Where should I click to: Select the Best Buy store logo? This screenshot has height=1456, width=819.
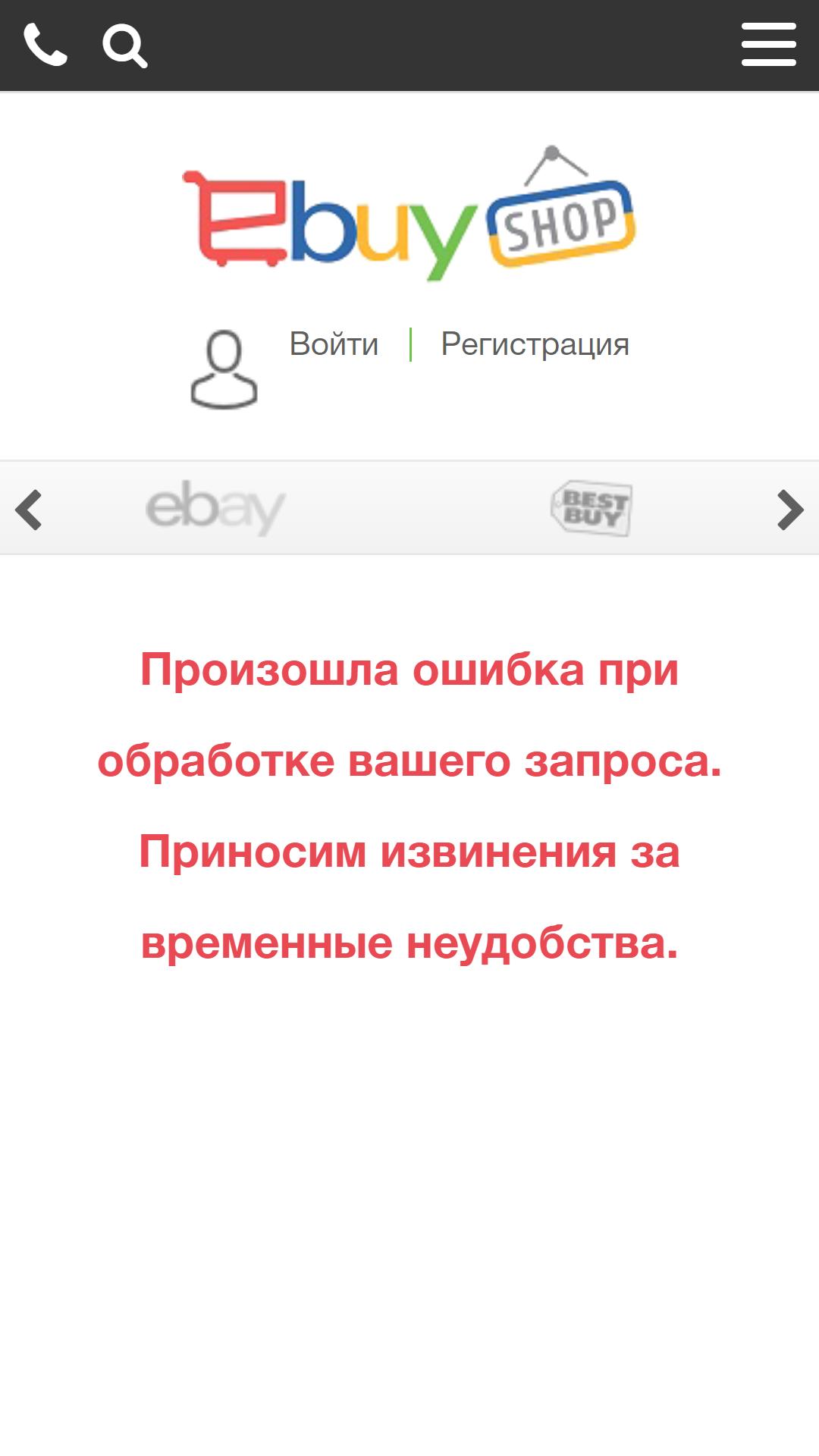tap(591, 508)
